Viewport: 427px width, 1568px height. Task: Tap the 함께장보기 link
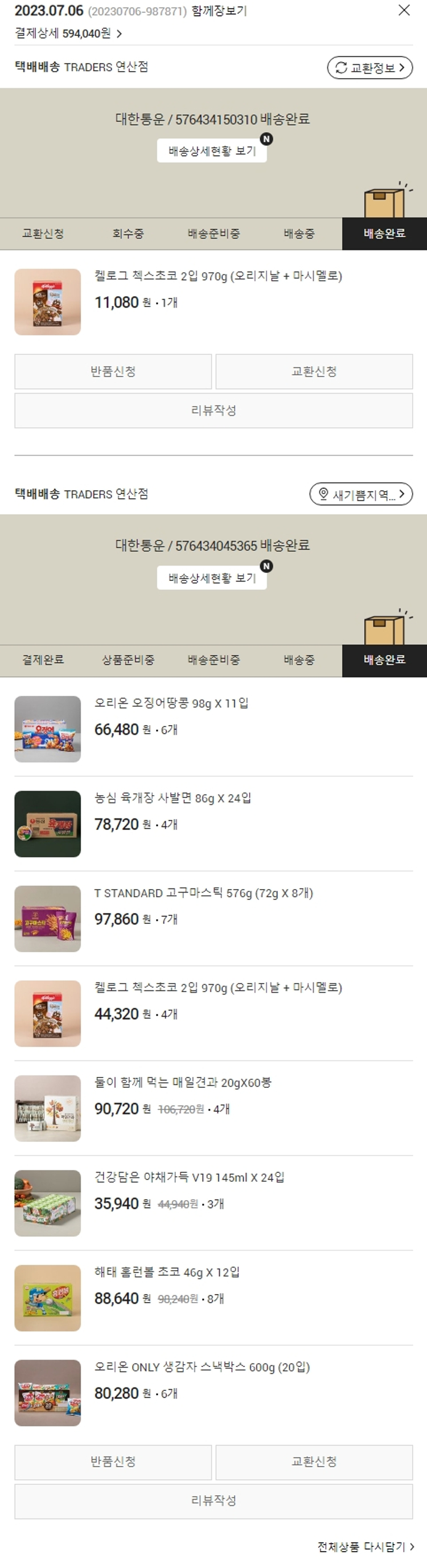[x=219, y=11]
